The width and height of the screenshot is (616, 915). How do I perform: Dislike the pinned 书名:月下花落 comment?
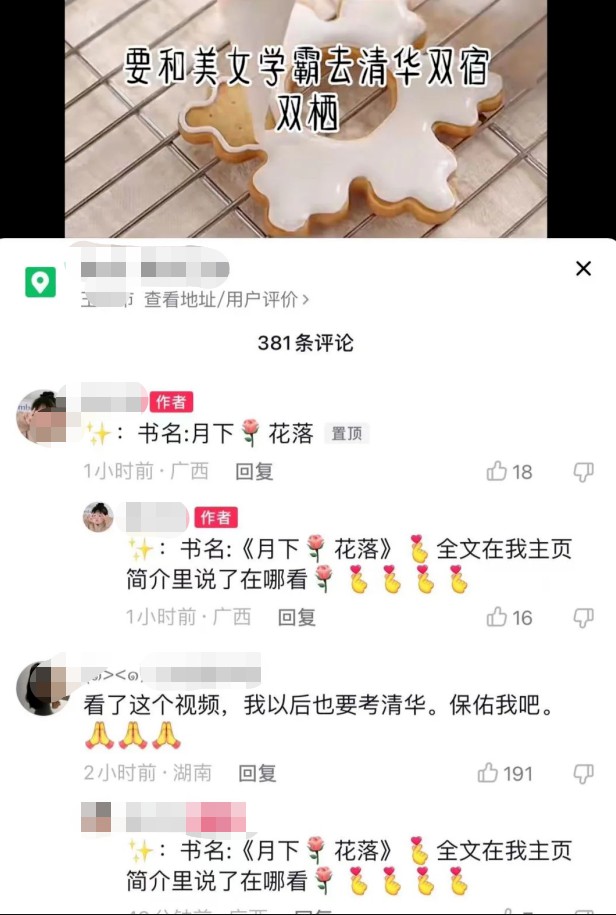point(583,472)
